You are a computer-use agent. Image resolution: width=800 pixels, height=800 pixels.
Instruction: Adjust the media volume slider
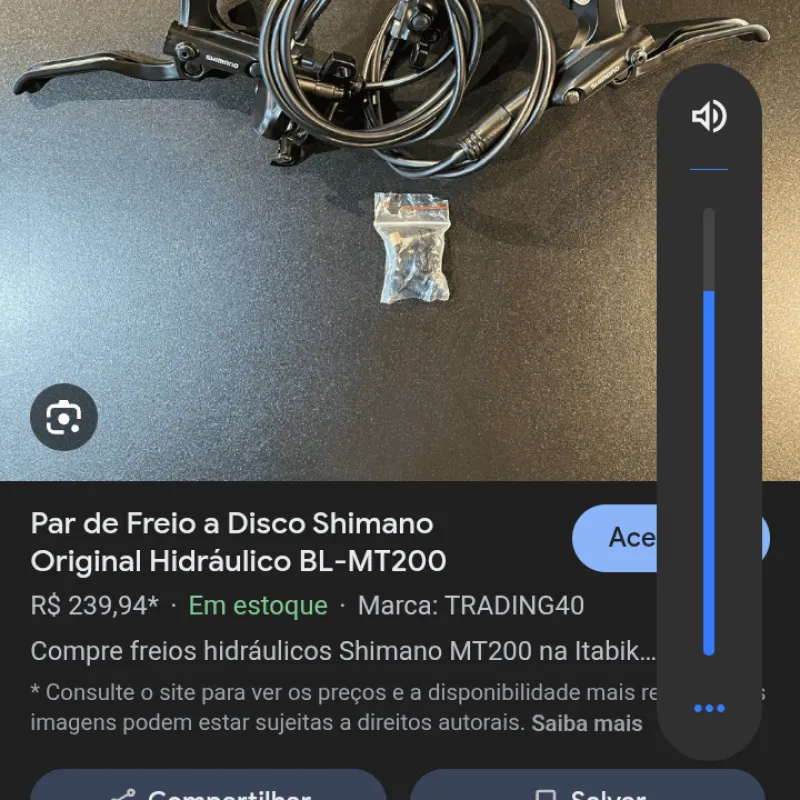709,432
